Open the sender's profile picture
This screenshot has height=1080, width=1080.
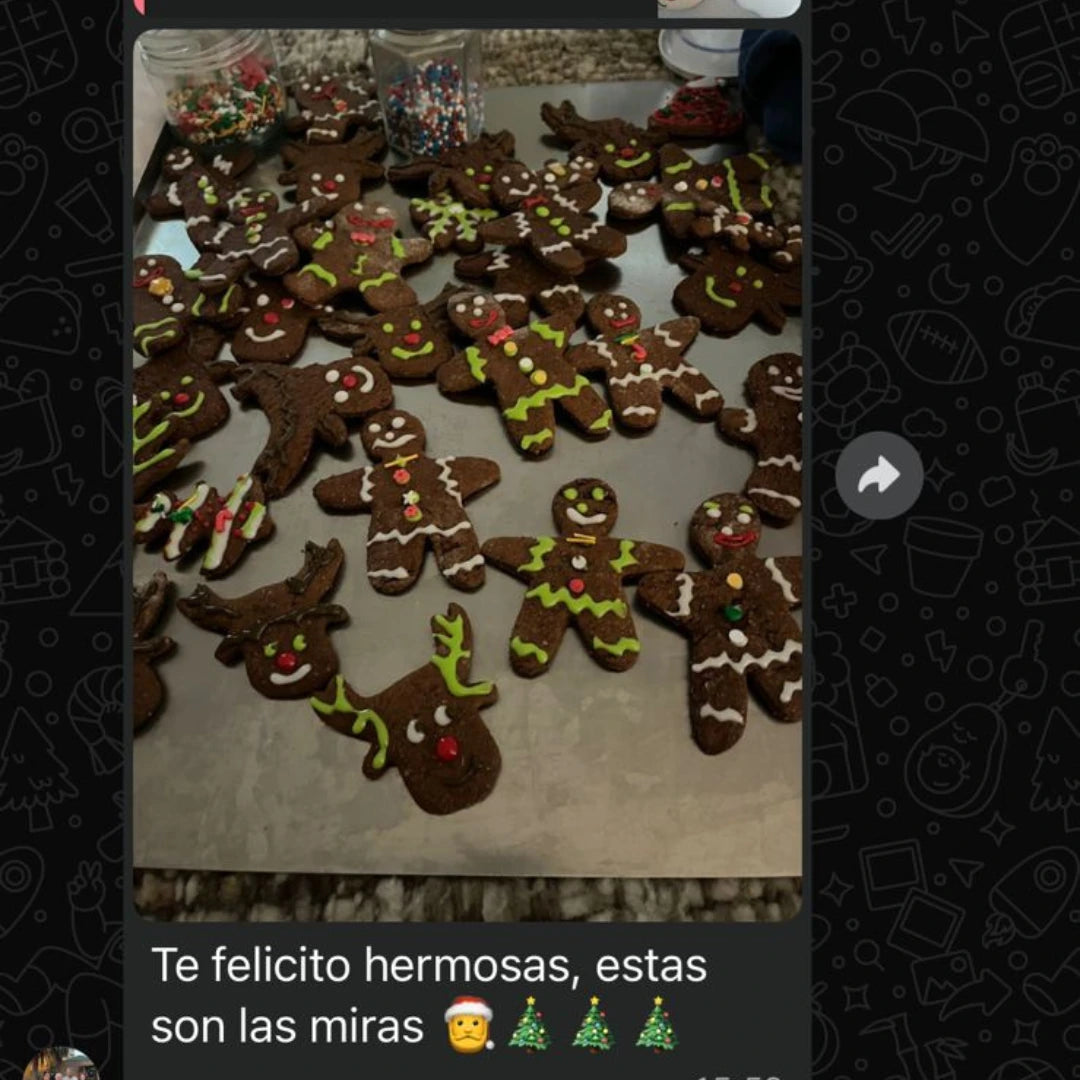[x=60, y=1066]
